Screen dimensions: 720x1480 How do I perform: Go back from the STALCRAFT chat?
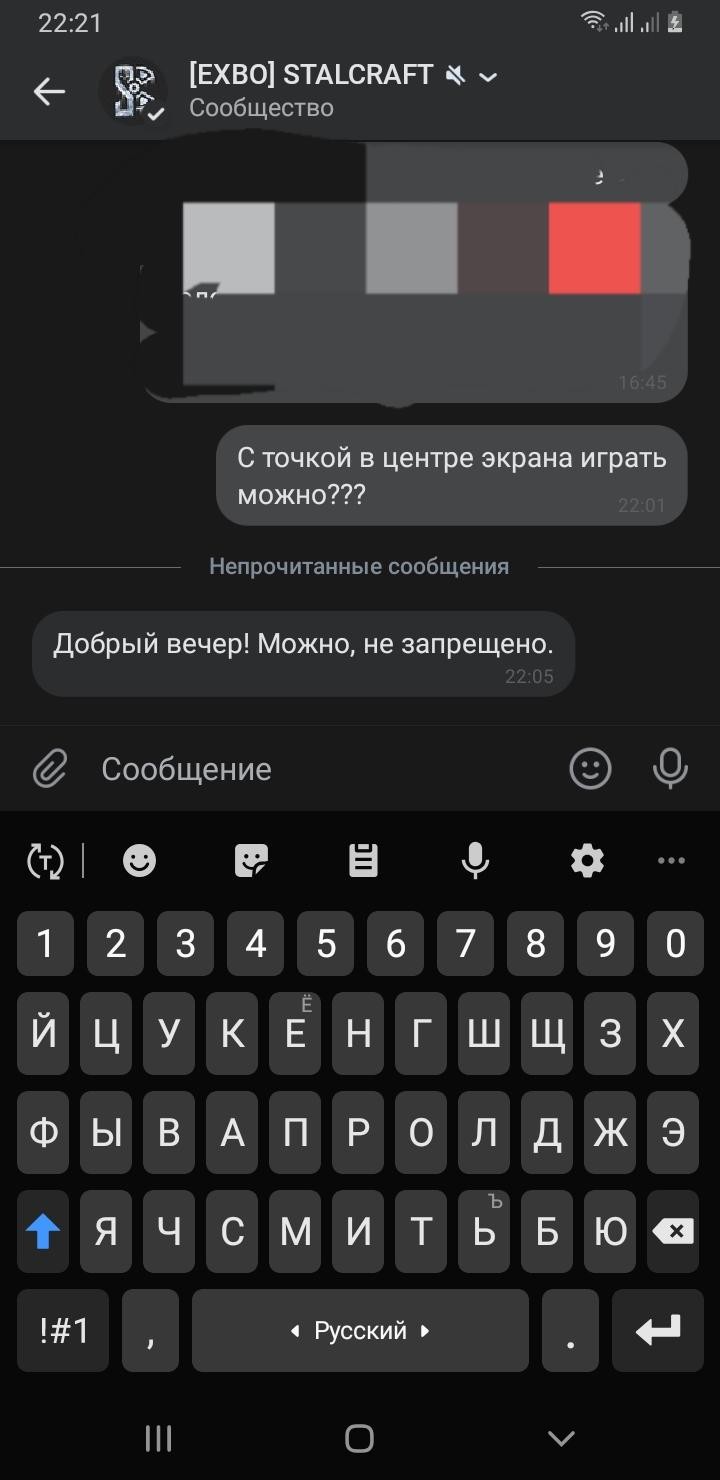coord(48,92)
